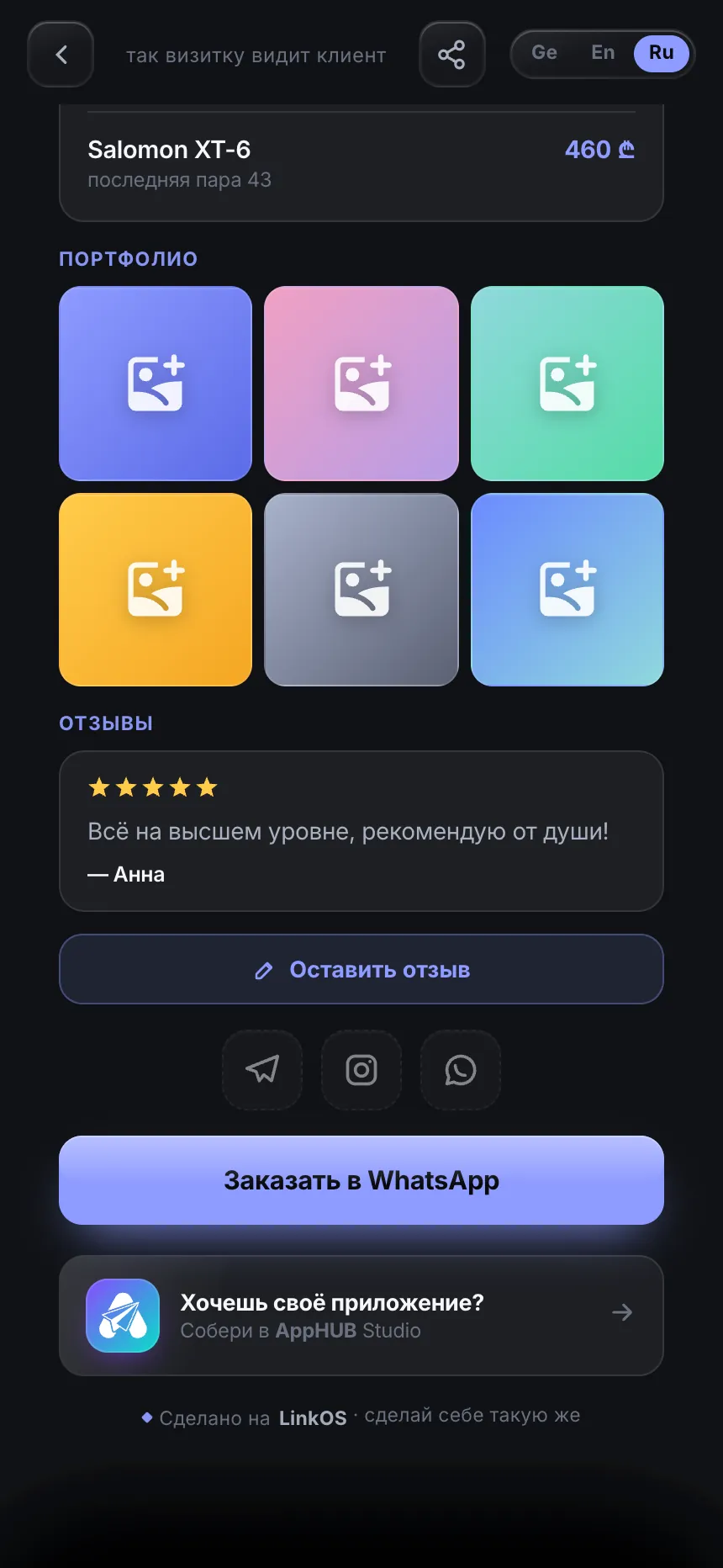The image size is (723, 1568).
Task: Open the light blue portfolio tile
Action: click(x=567, y=590)
